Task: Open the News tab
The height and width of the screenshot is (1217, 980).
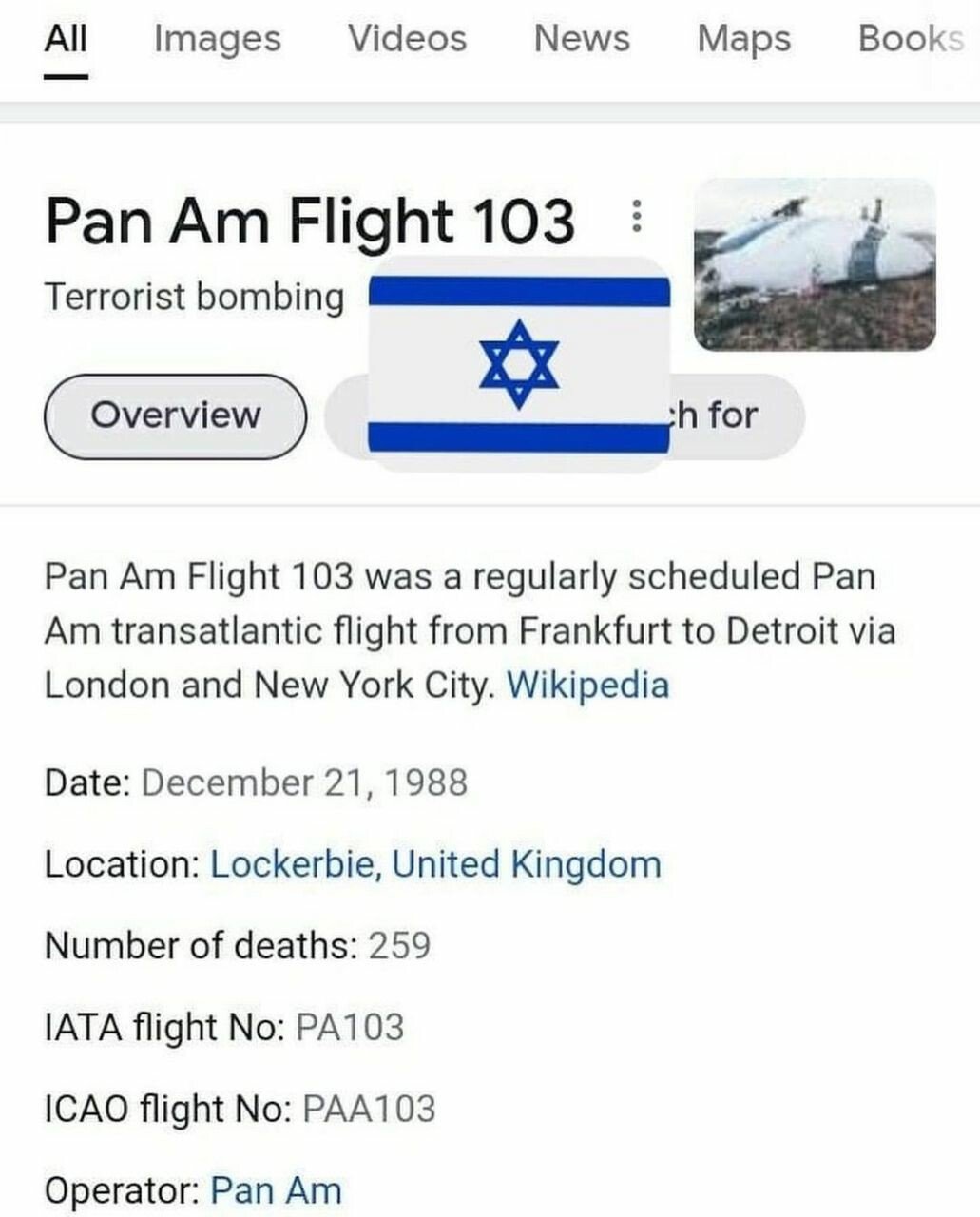Action: [x=581, y=39]
